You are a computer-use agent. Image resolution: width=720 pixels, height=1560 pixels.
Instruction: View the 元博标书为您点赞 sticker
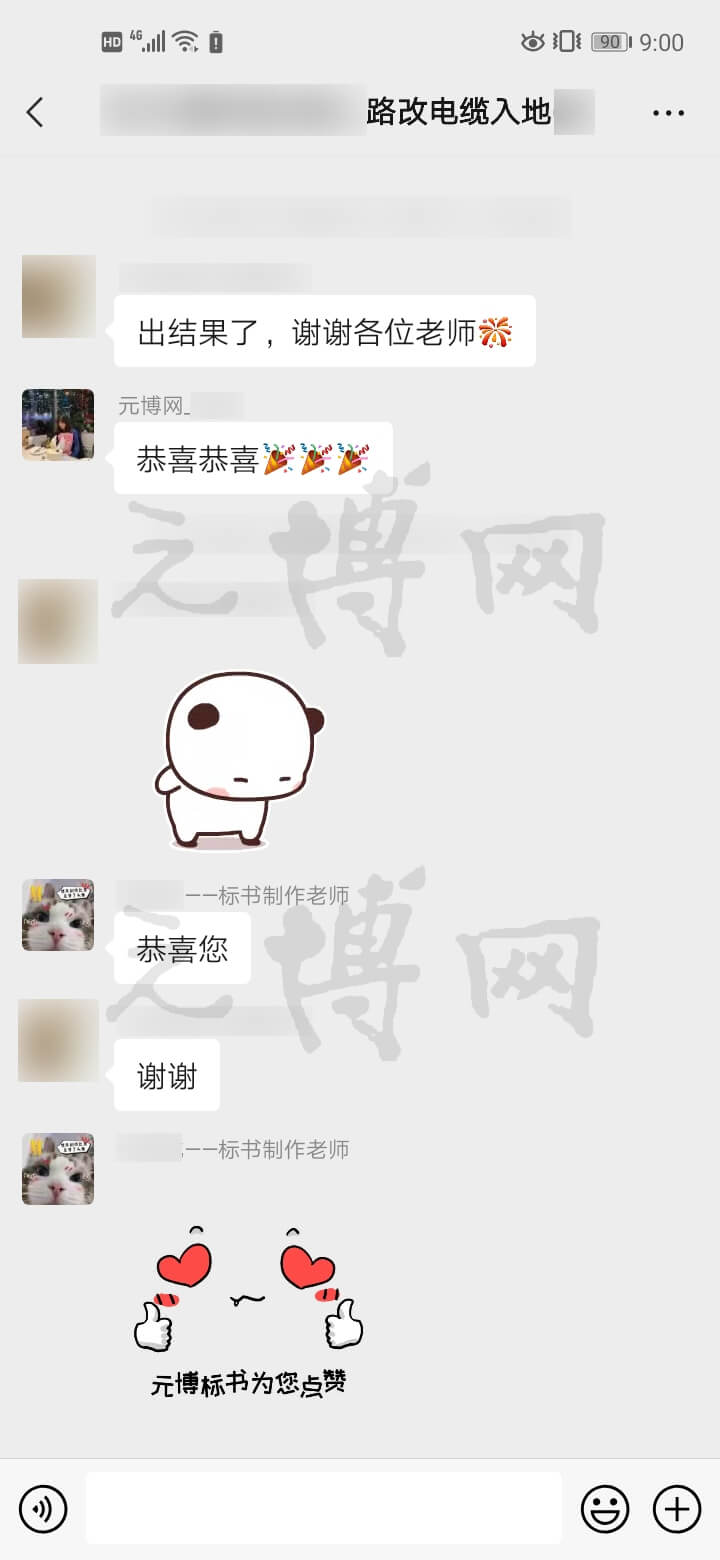pyautogui.click(x=248, y=1310)
